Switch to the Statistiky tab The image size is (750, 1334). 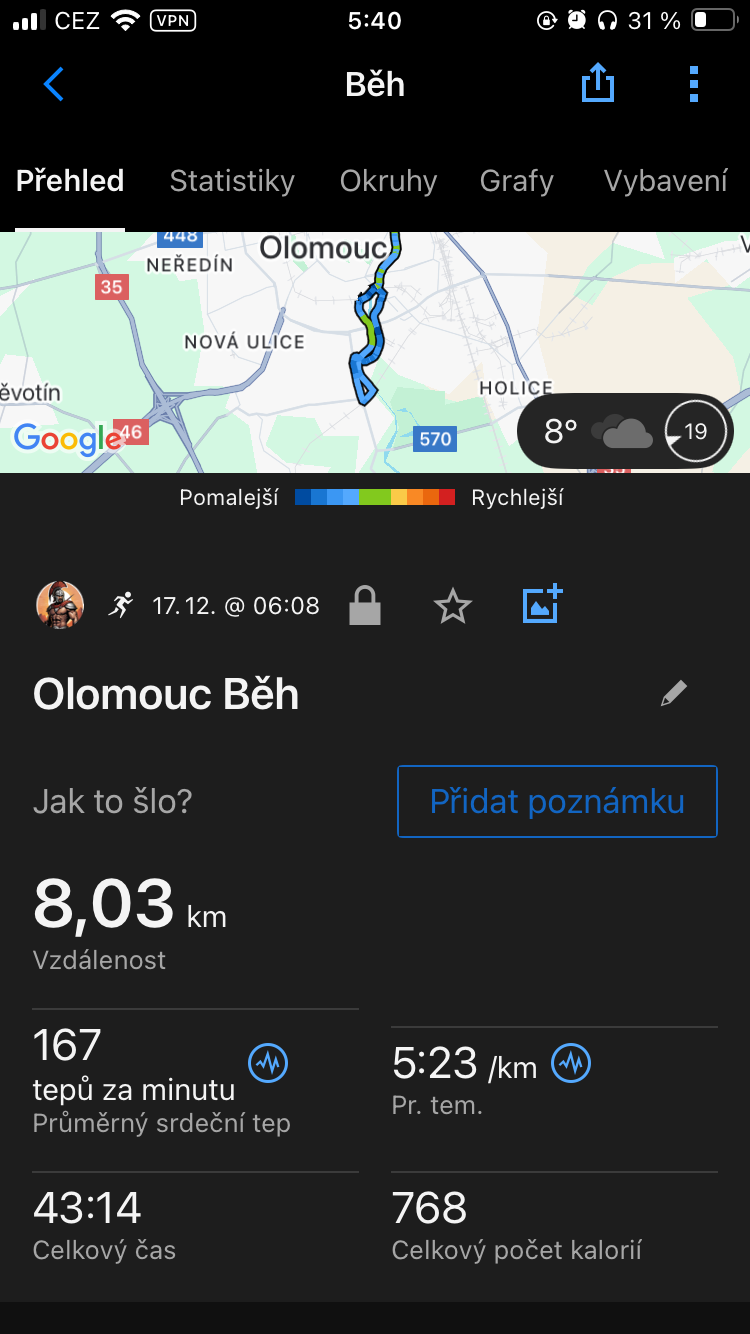(x=232, y=181)
